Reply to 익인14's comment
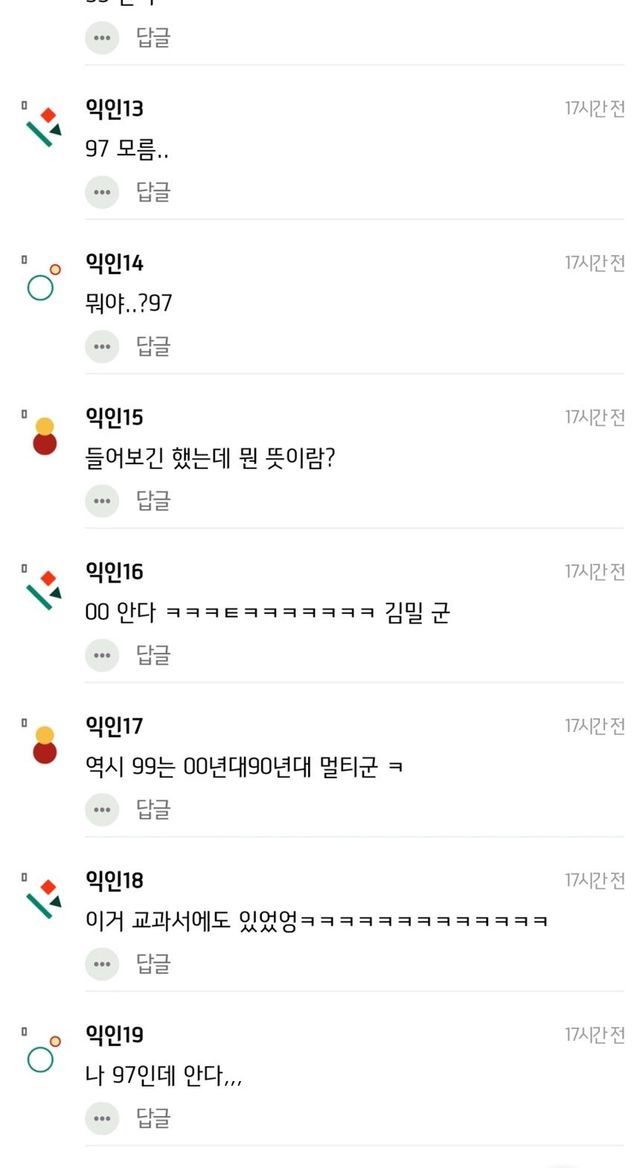This screenshot has height=1168, width=640. 153,346
